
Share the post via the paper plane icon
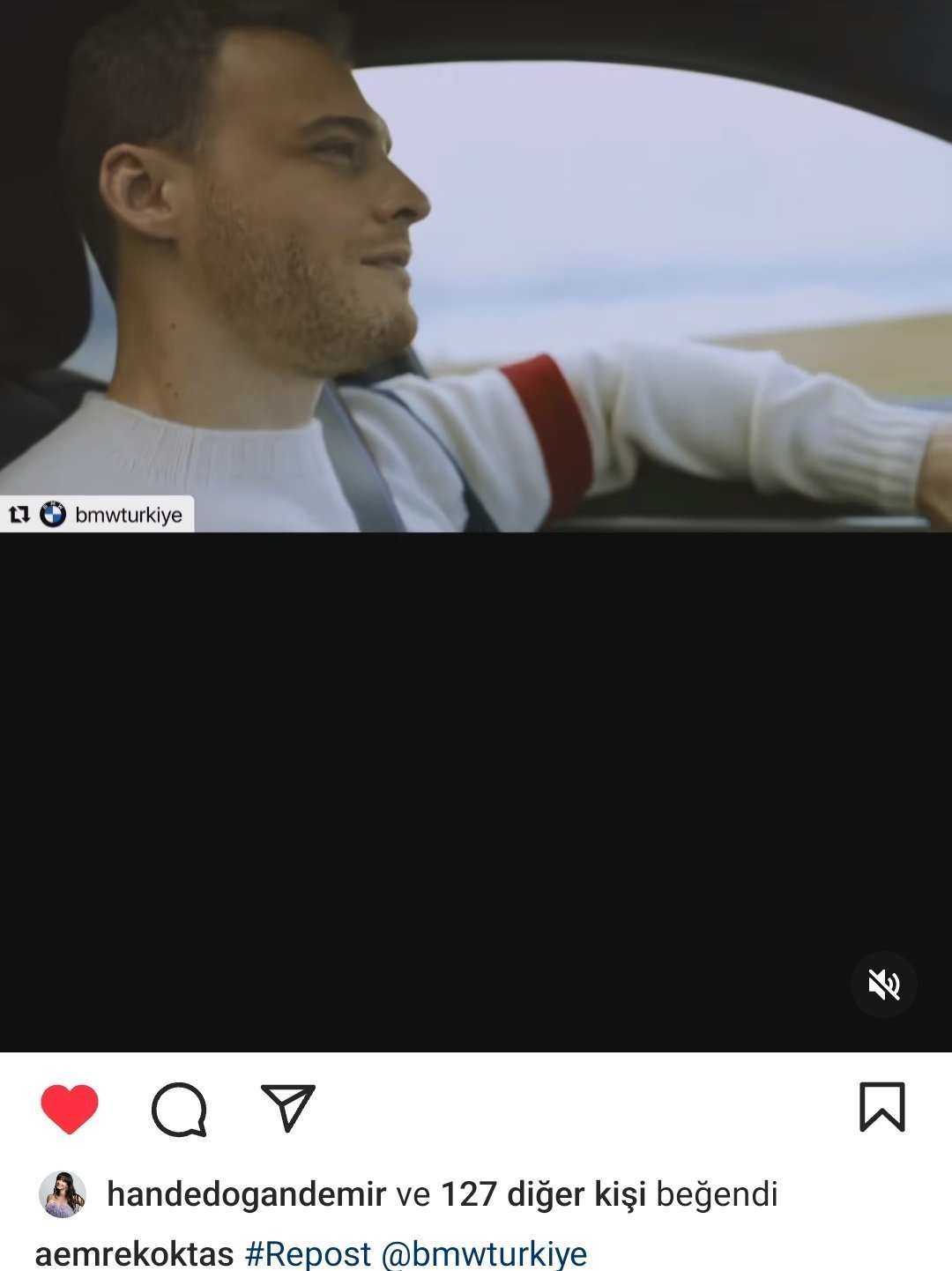coord(288,1108)
